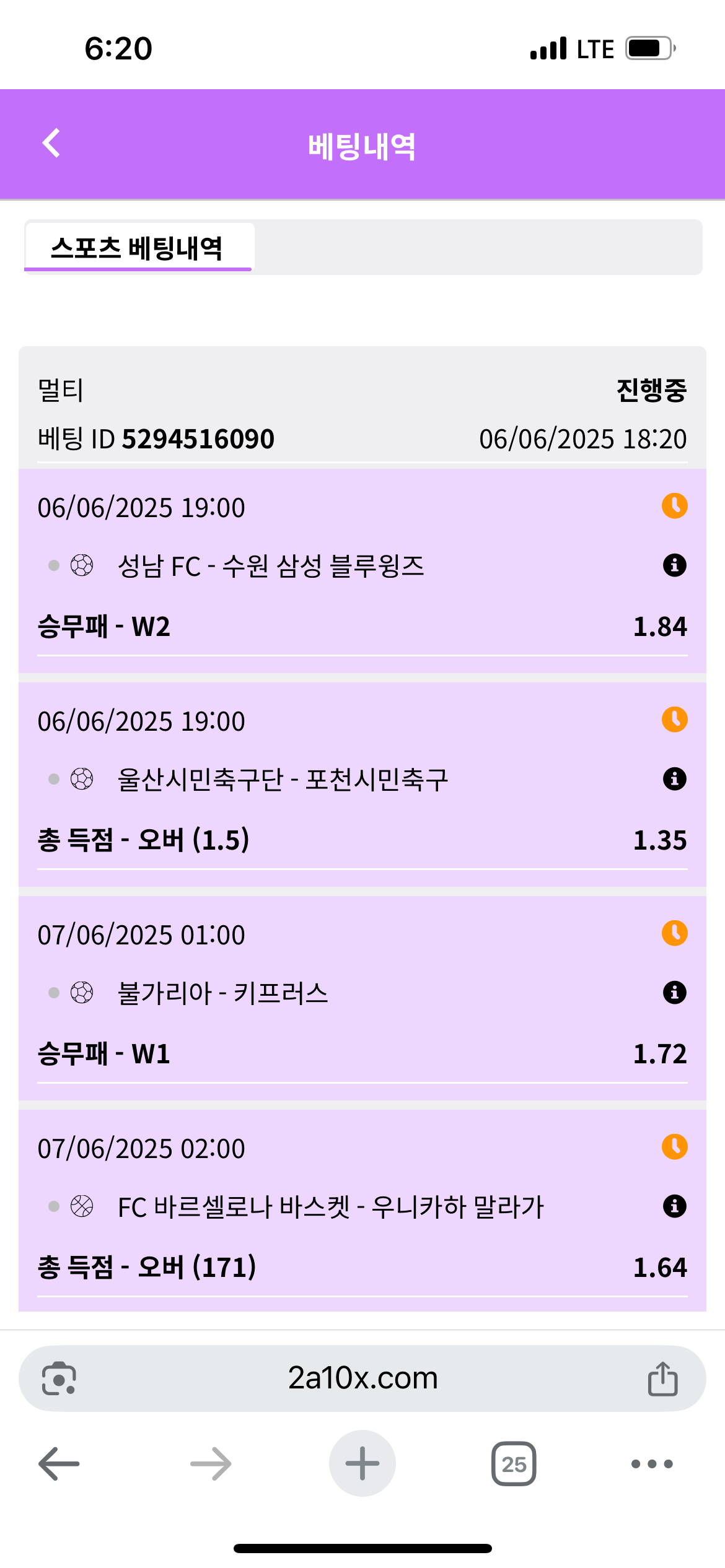Go back from the 베팅내역 page
This screenshot has height=1568, width=725.
pos(51,144)
